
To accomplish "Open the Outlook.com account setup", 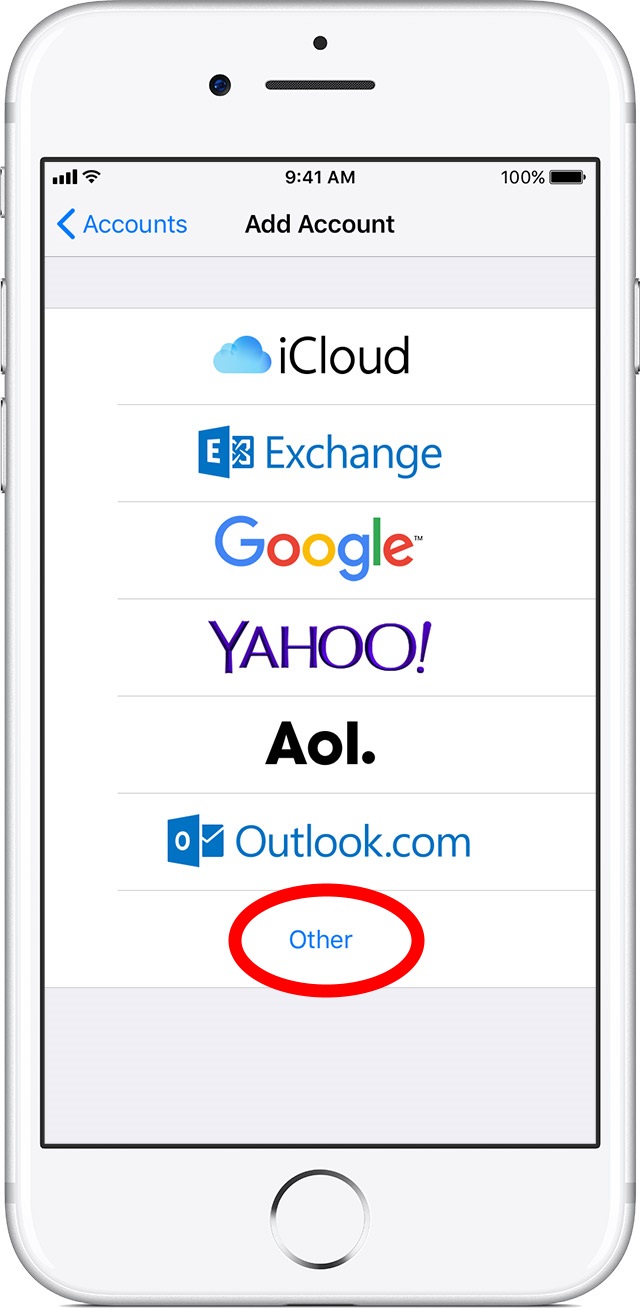I will click(x=320, y=841).
